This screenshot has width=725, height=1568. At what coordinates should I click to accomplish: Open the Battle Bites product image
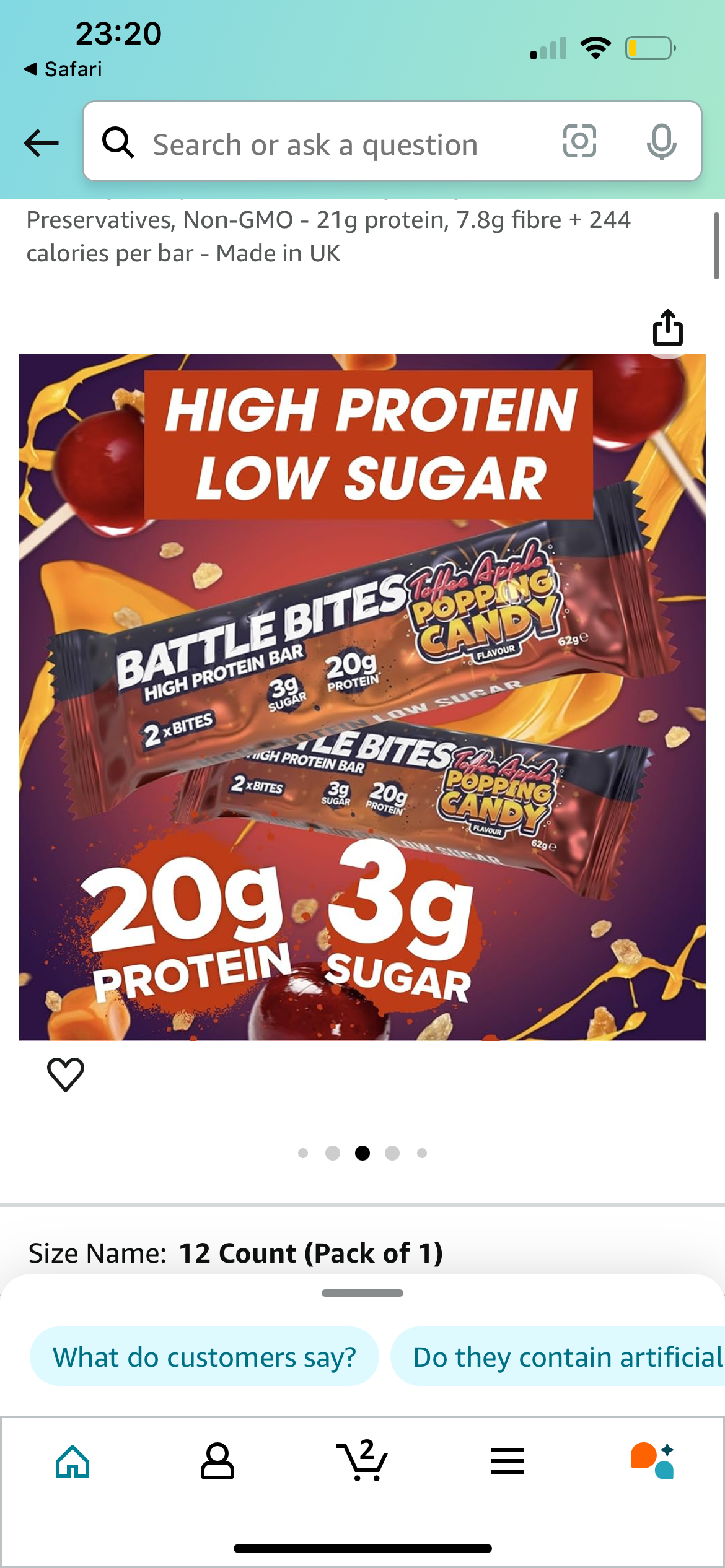click(362, 697)
